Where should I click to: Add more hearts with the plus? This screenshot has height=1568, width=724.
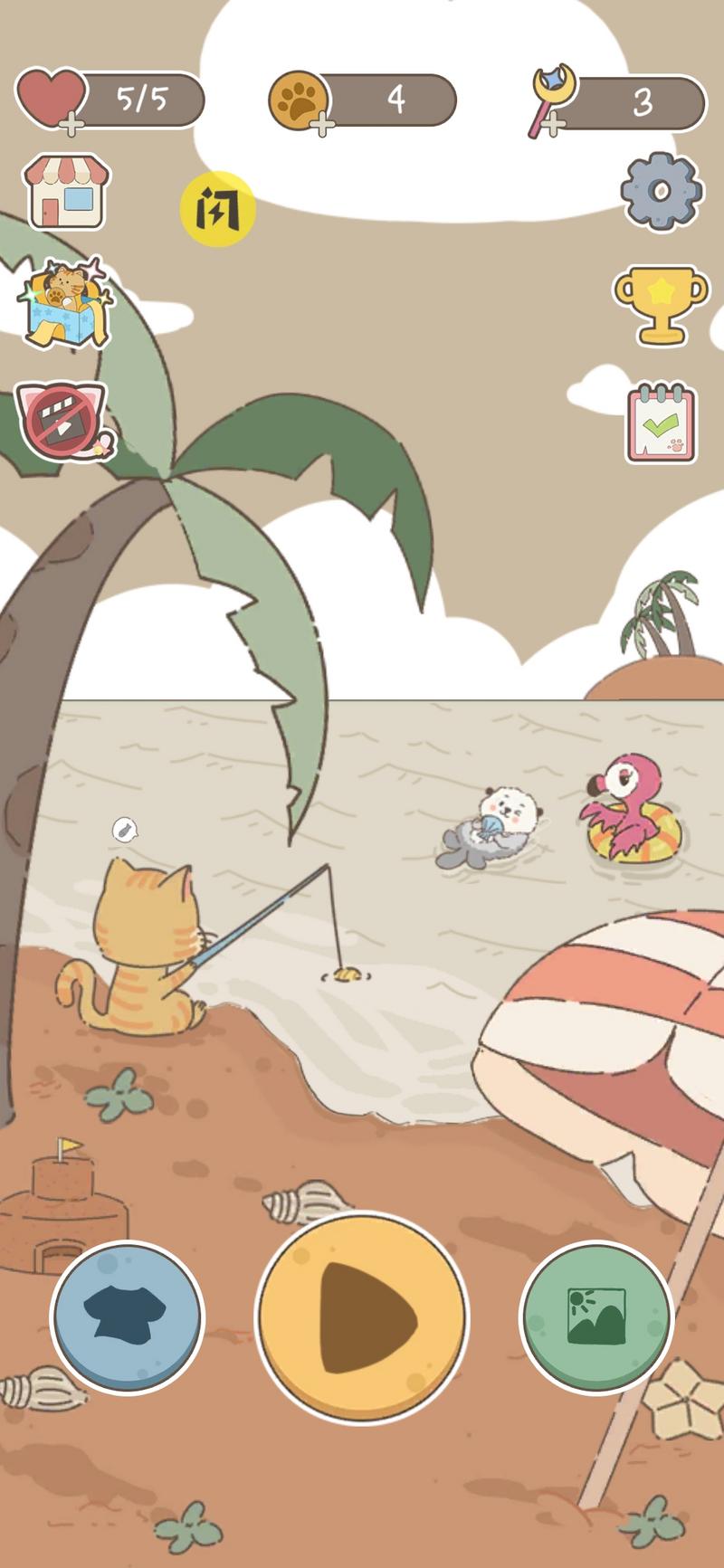[71, 124]
